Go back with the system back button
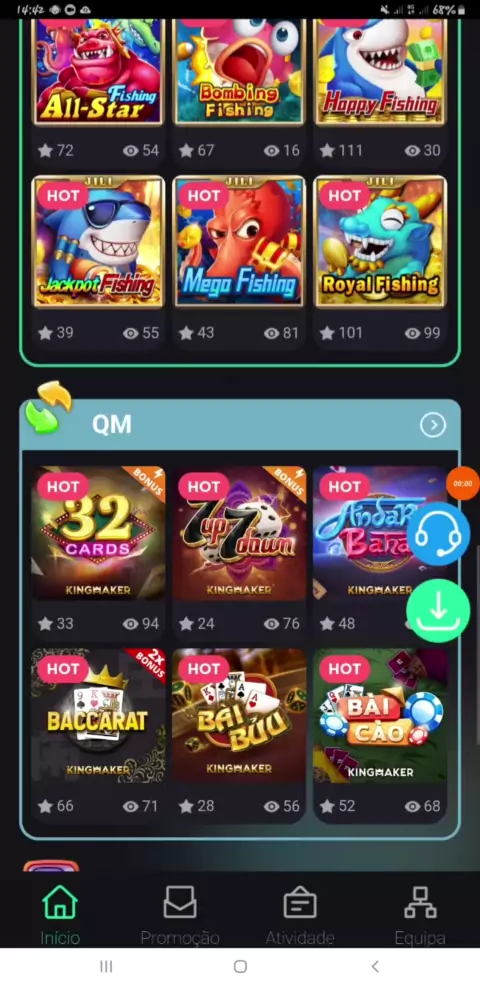 point(375,967)
